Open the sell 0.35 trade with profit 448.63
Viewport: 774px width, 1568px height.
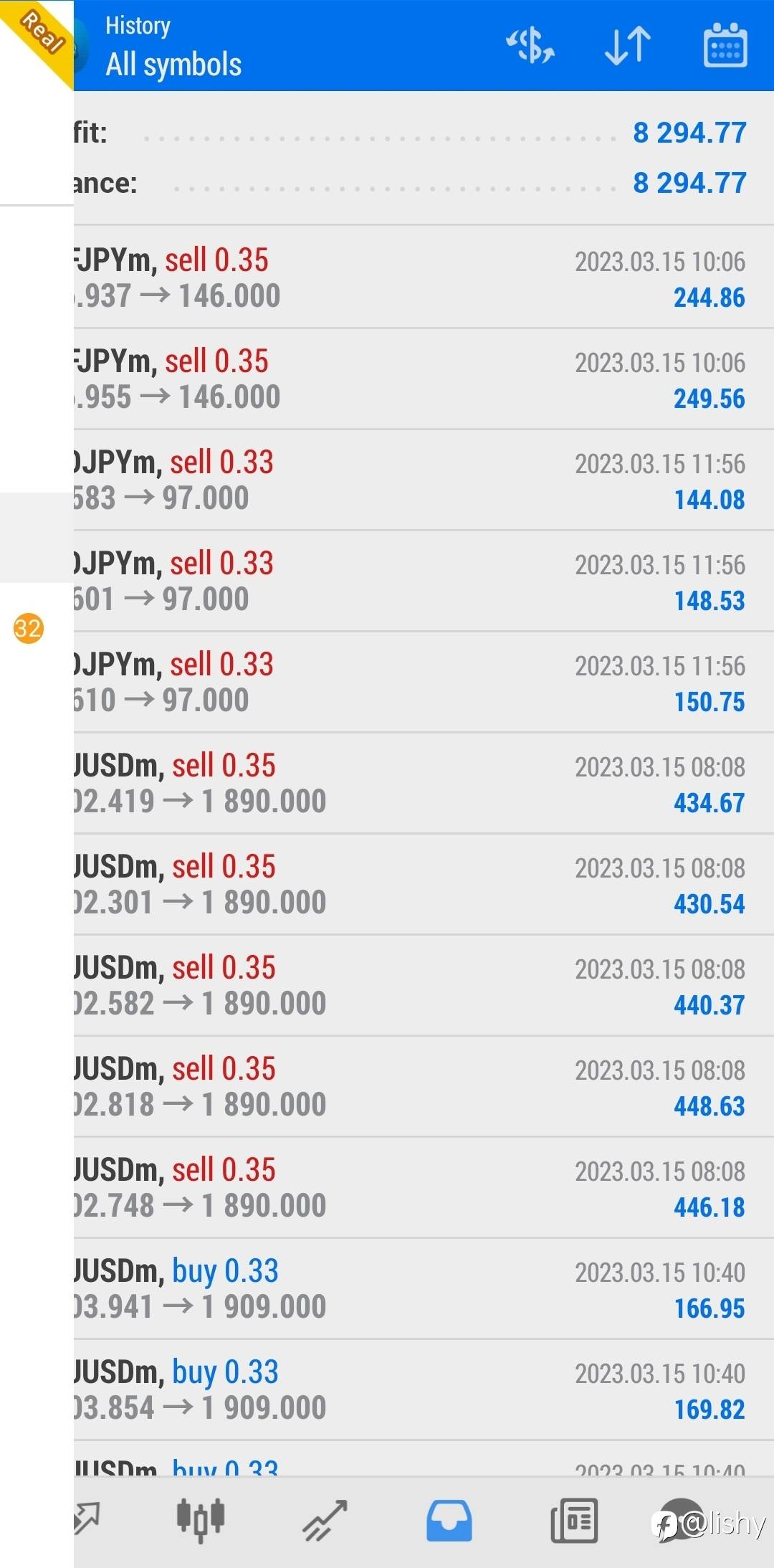point(424,1086)
